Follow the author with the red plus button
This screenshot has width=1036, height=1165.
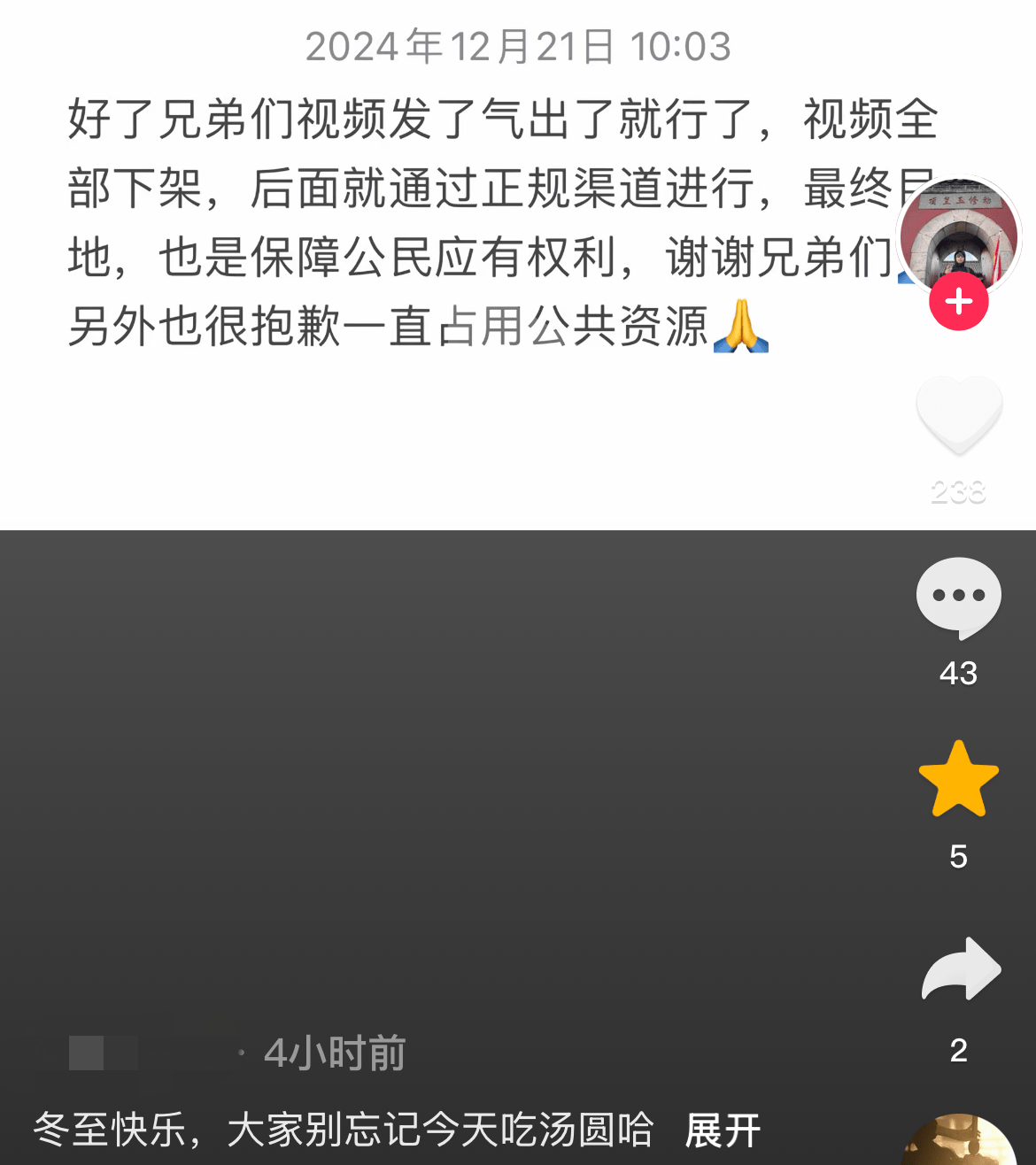[959, 302]
